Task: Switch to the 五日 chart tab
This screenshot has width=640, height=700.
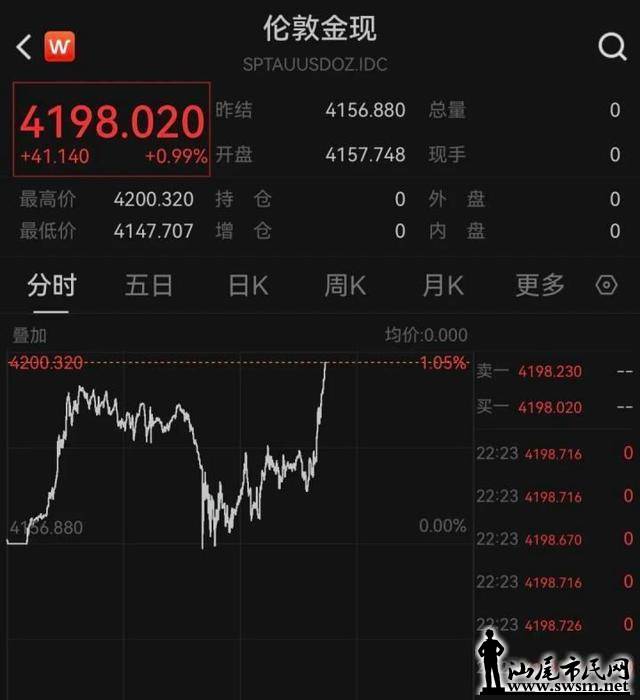Action: pyautogui.click(x=149, y=285)
